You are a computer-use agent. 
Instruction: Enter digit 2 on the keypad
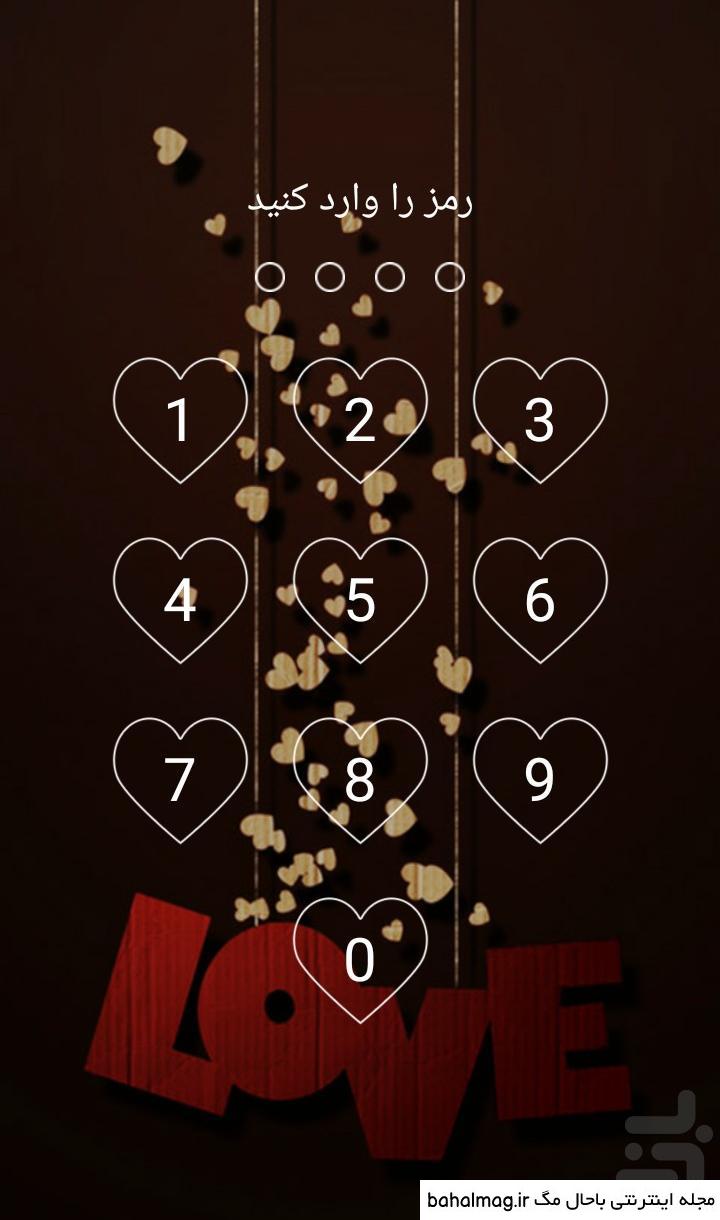pyautogui.click(x=360, y=420)
